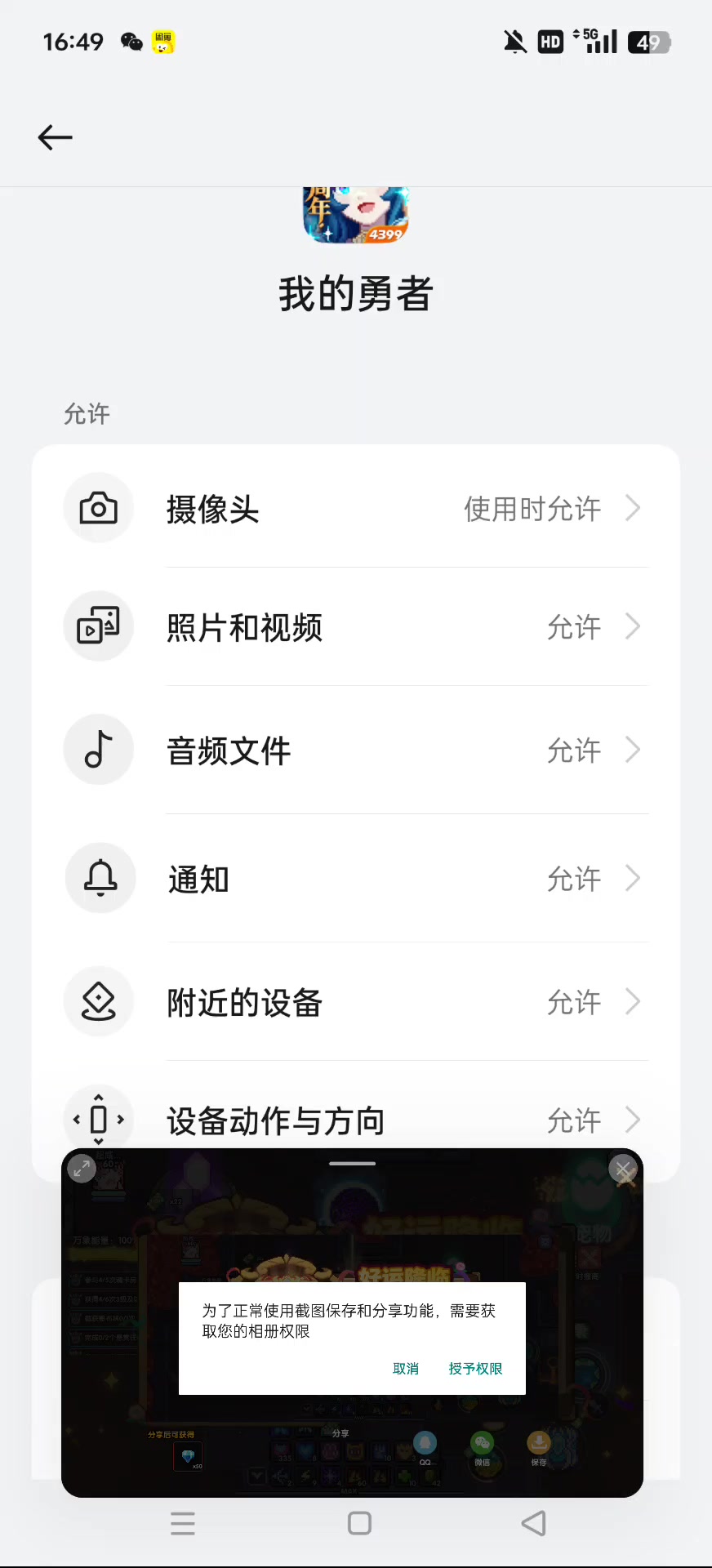Close the floating game window
The image size is (712, 1568).
point(623,1169)
